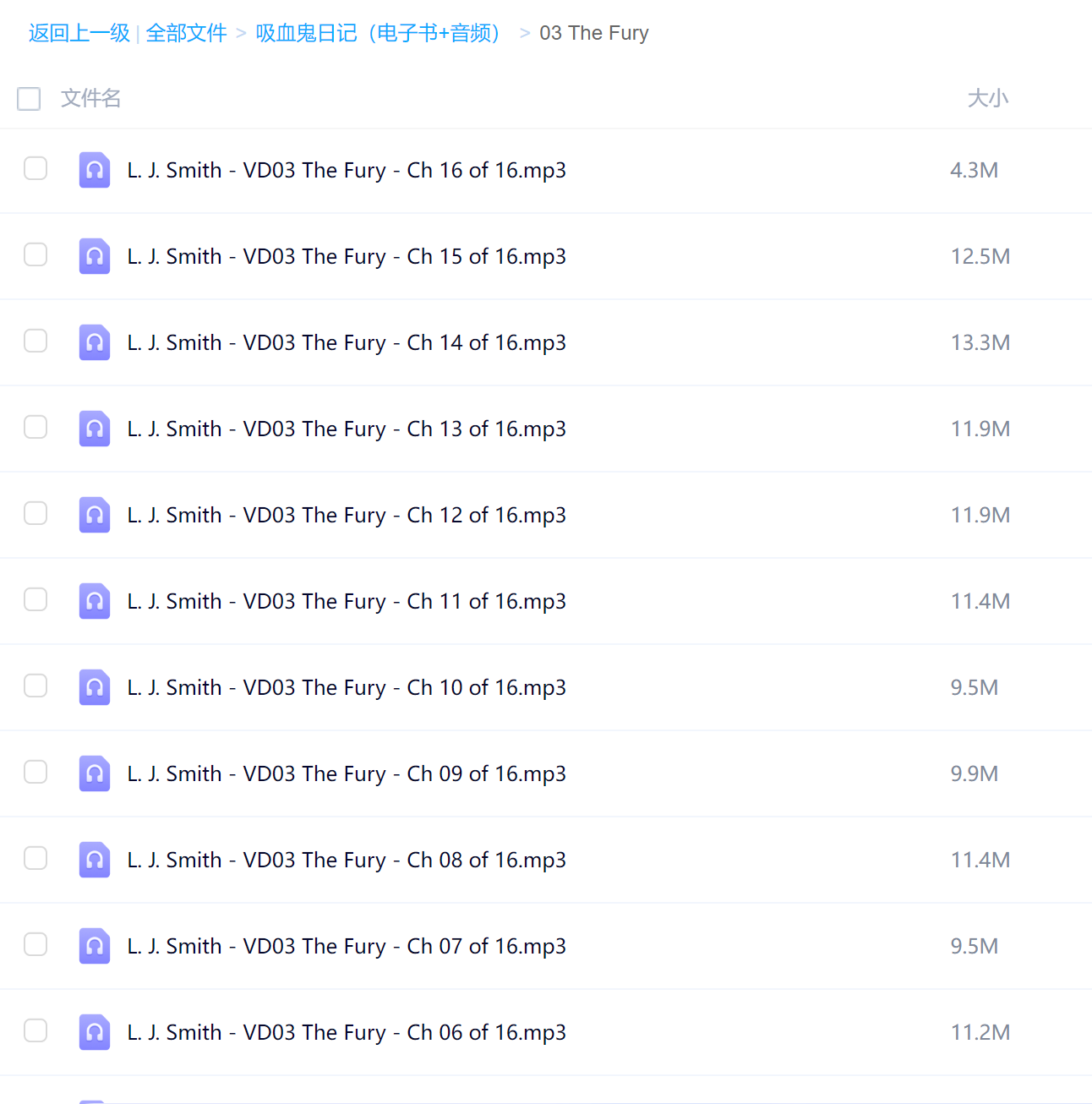Image resolution: width=1092 pixels, height=1104 pixels.
Task: Tick the Ch 08 of 16.mp3 checkbox
Action: [x=35, y=859]
